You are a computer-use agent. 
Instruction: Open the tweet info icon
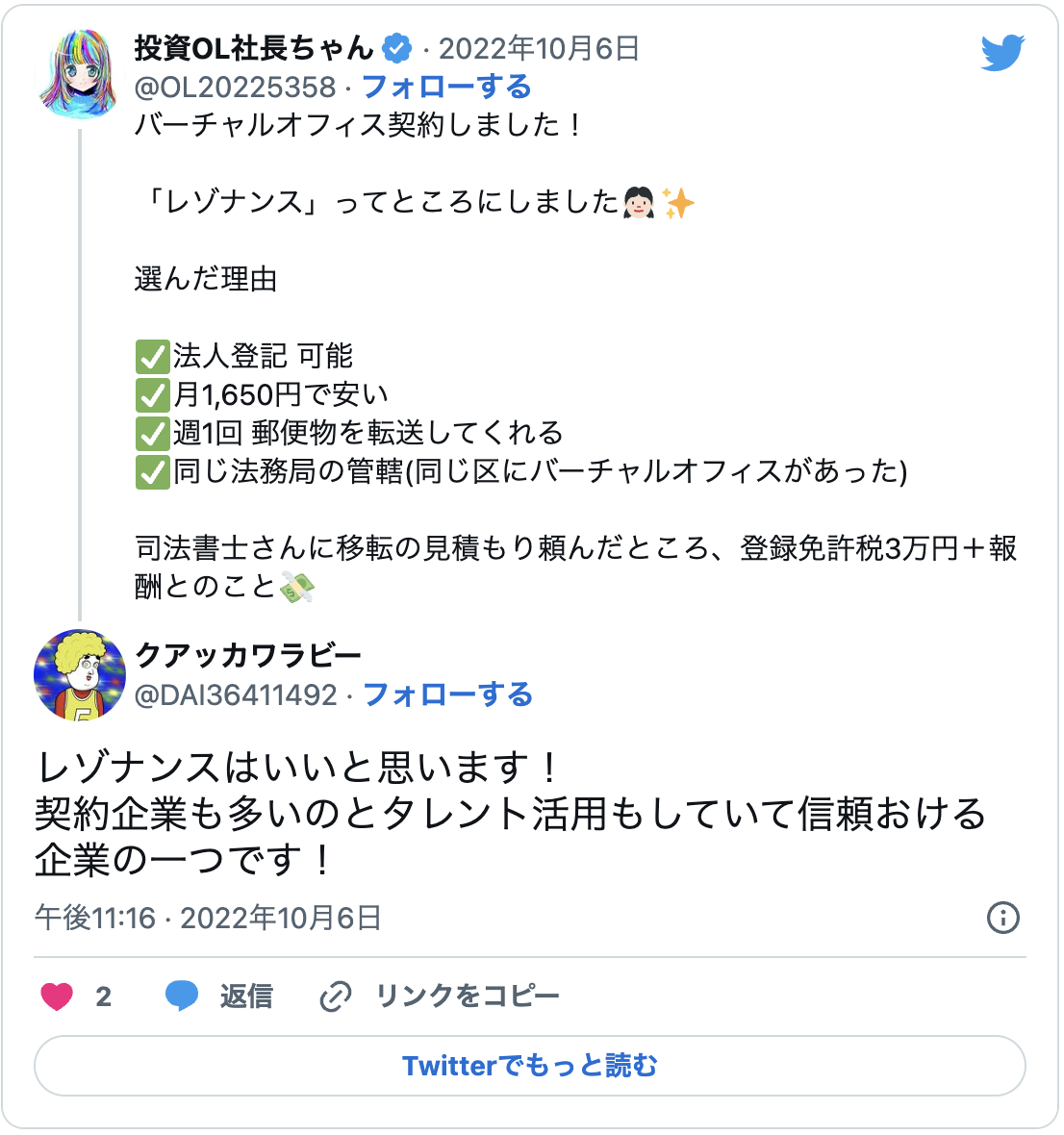(1002, 918)
